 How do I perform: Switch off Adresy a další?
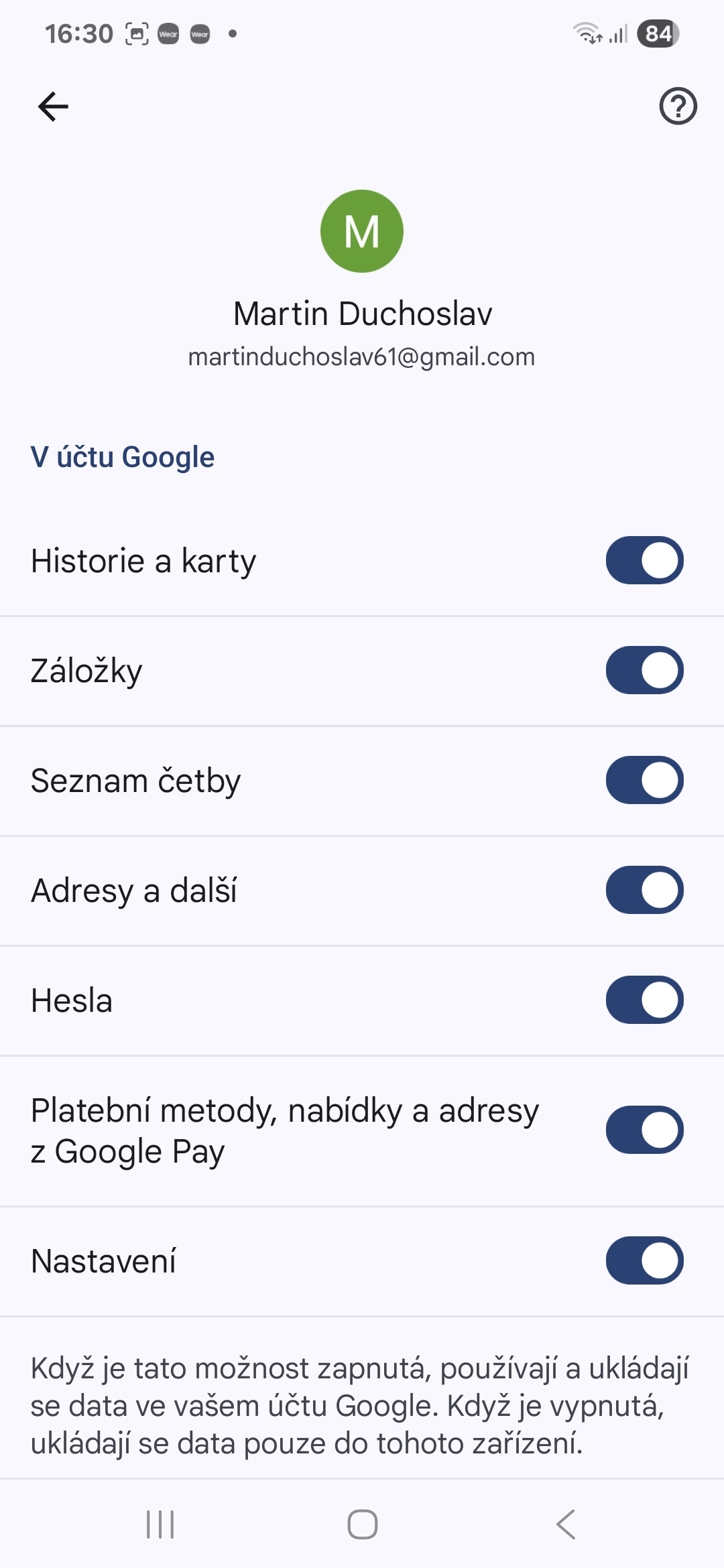644,890
